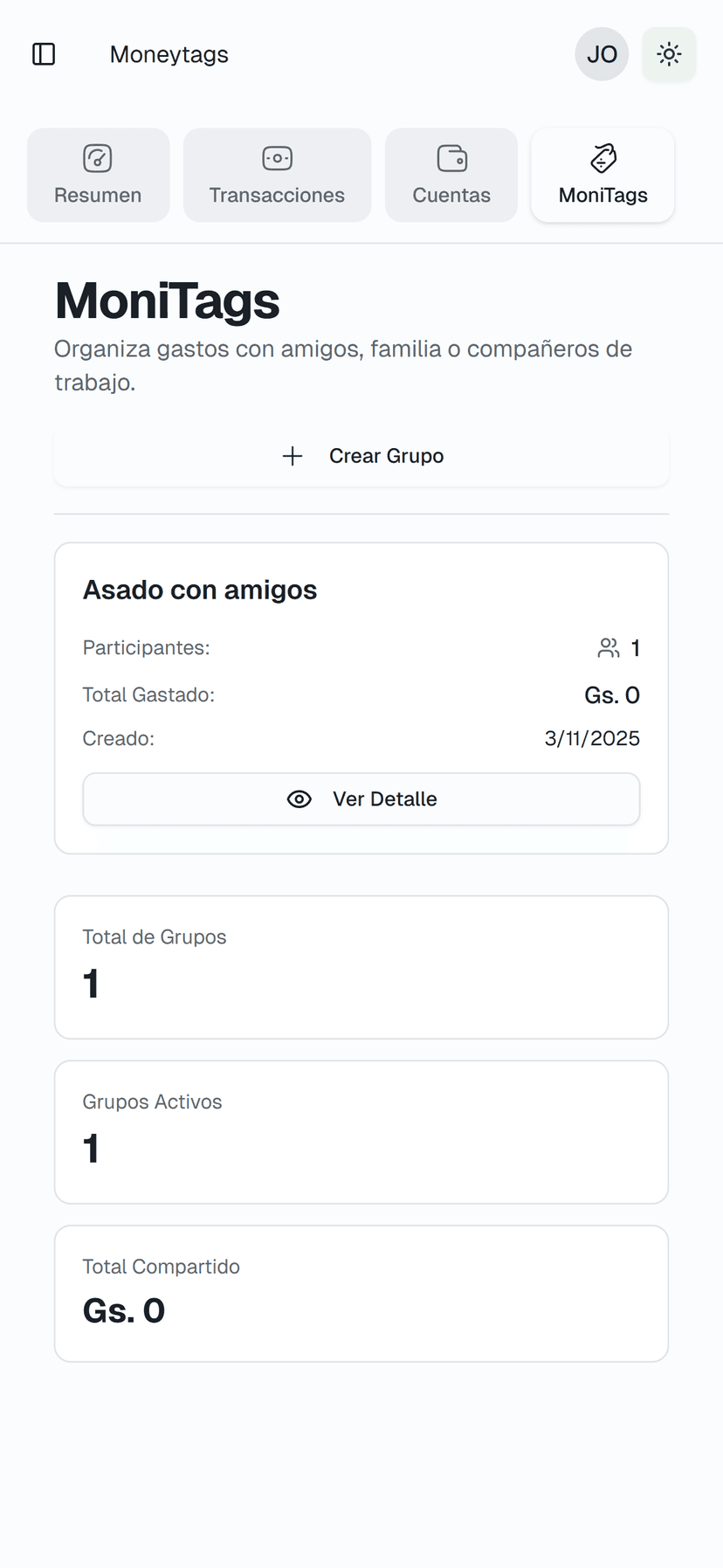Switch to the Transacciones tab

coord(277,175)
